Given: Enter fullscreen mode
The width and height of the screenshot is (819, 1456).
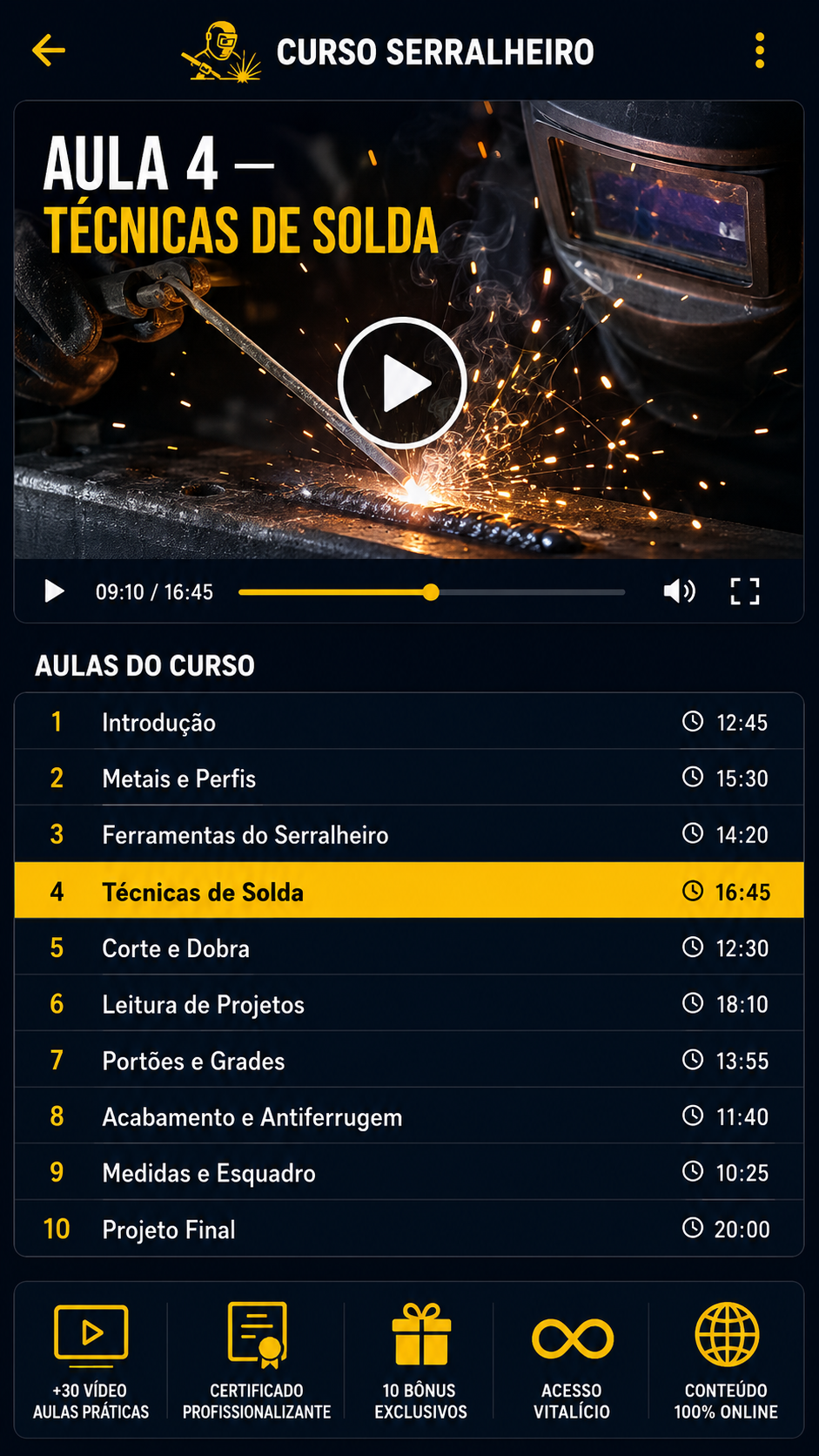Looking at the screenshot, I should [744, 592].
